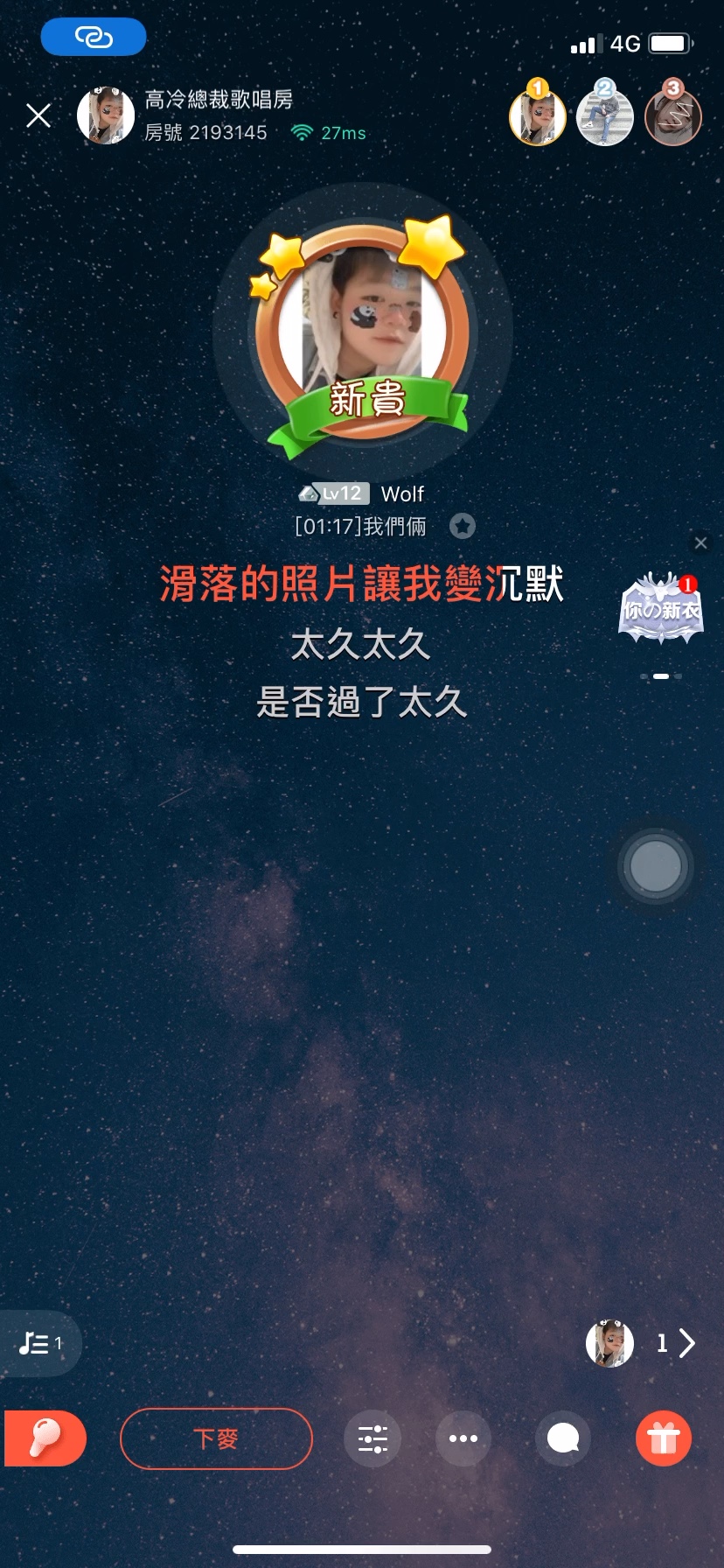Viewport: 724px width, 1568px height.
Task: Tap 下麥 to leave the mic
Action: tap(216, 1438)
